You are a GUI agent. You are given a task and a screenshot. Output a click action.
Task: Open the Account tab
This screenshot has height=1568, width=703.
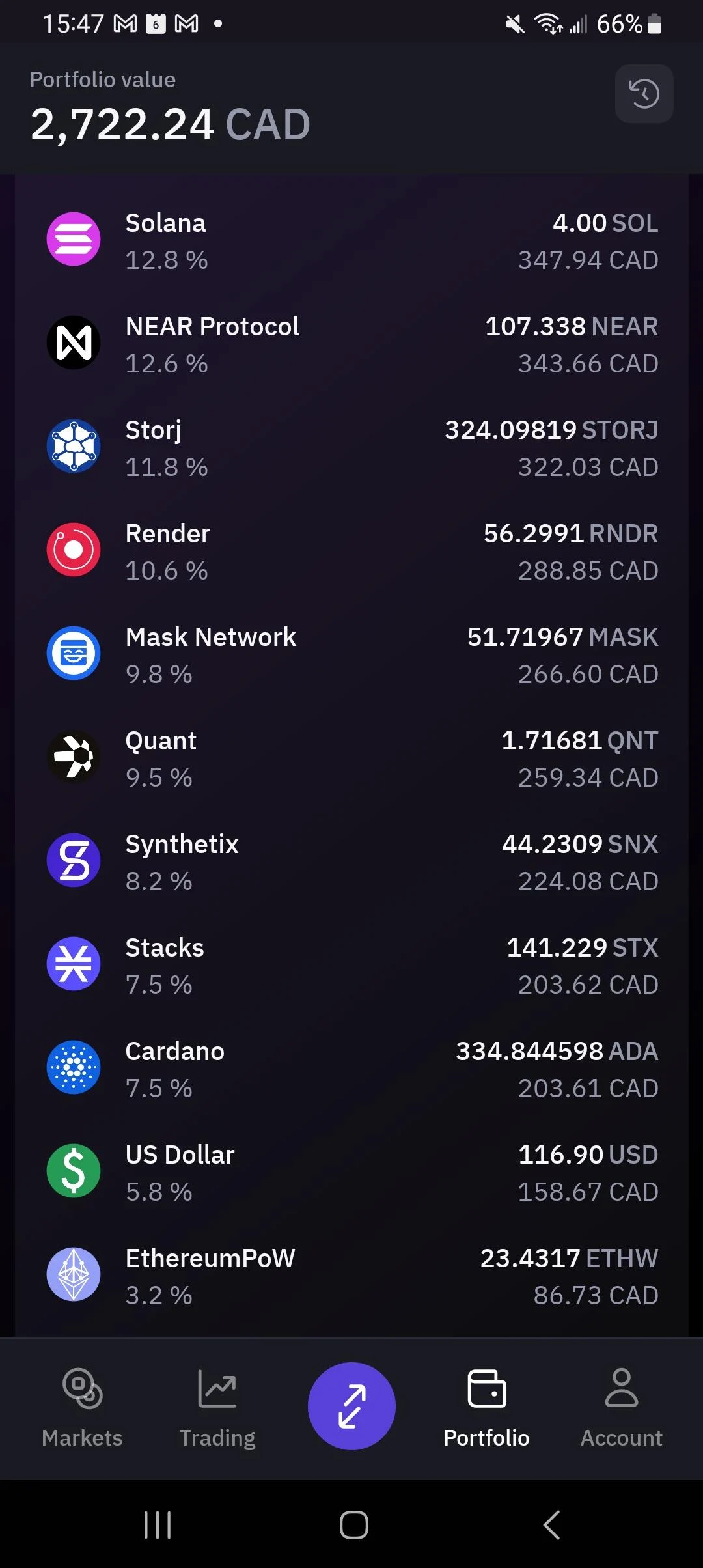point(621,1407)
